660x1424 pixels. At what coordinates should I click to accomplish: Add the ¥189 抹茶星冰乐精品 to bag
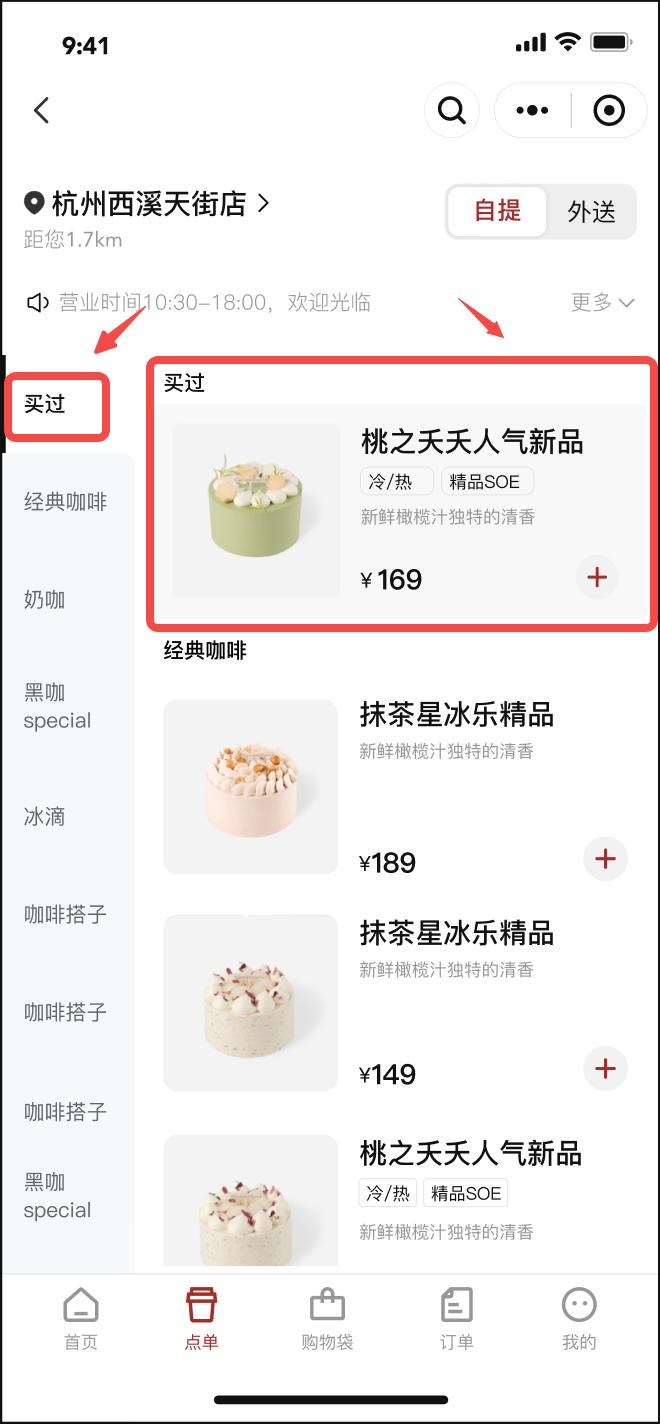point(605,859)
